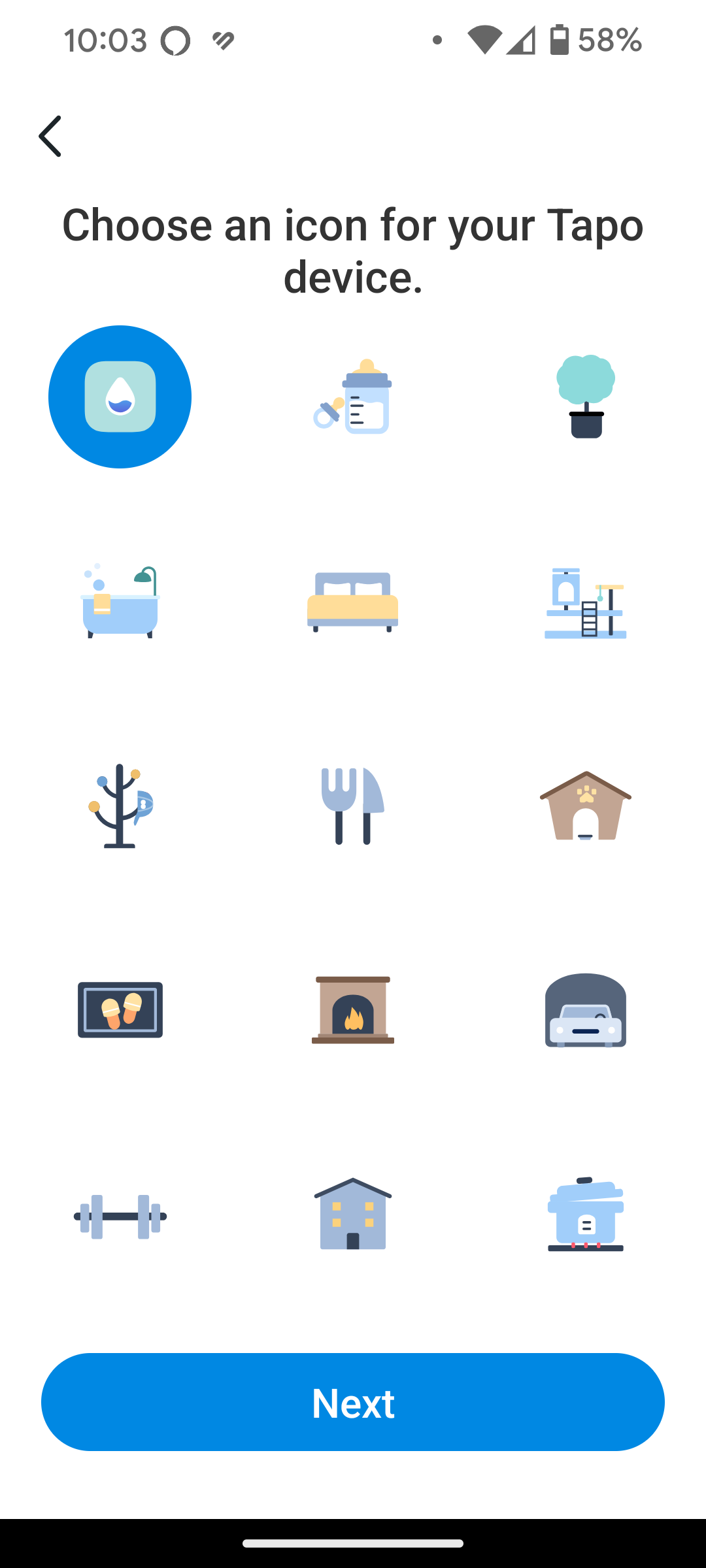Tap Next to continue setup
Viewport: 706px width, 1568px height.
(x=353, y=1402)
